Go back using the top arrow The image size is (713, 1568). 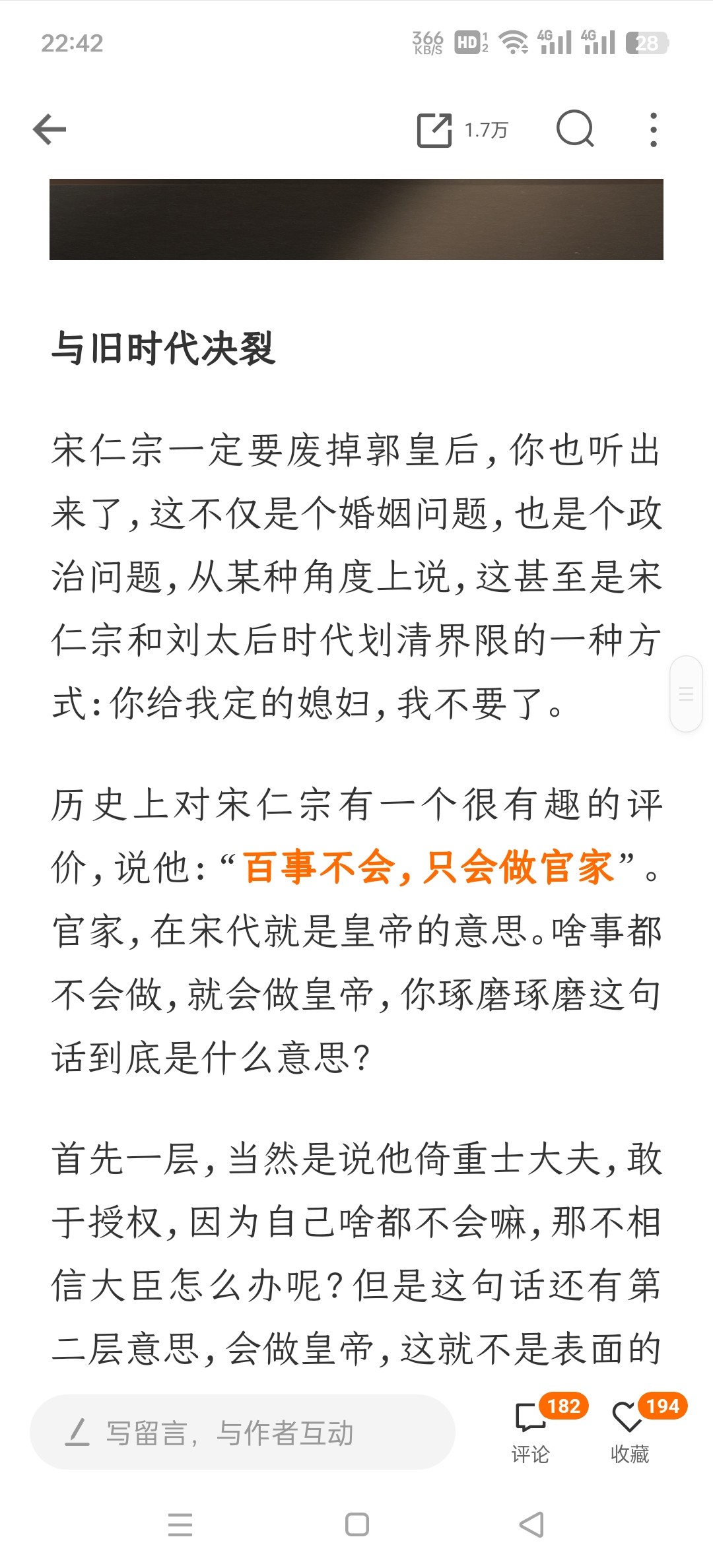pos(50,129)
